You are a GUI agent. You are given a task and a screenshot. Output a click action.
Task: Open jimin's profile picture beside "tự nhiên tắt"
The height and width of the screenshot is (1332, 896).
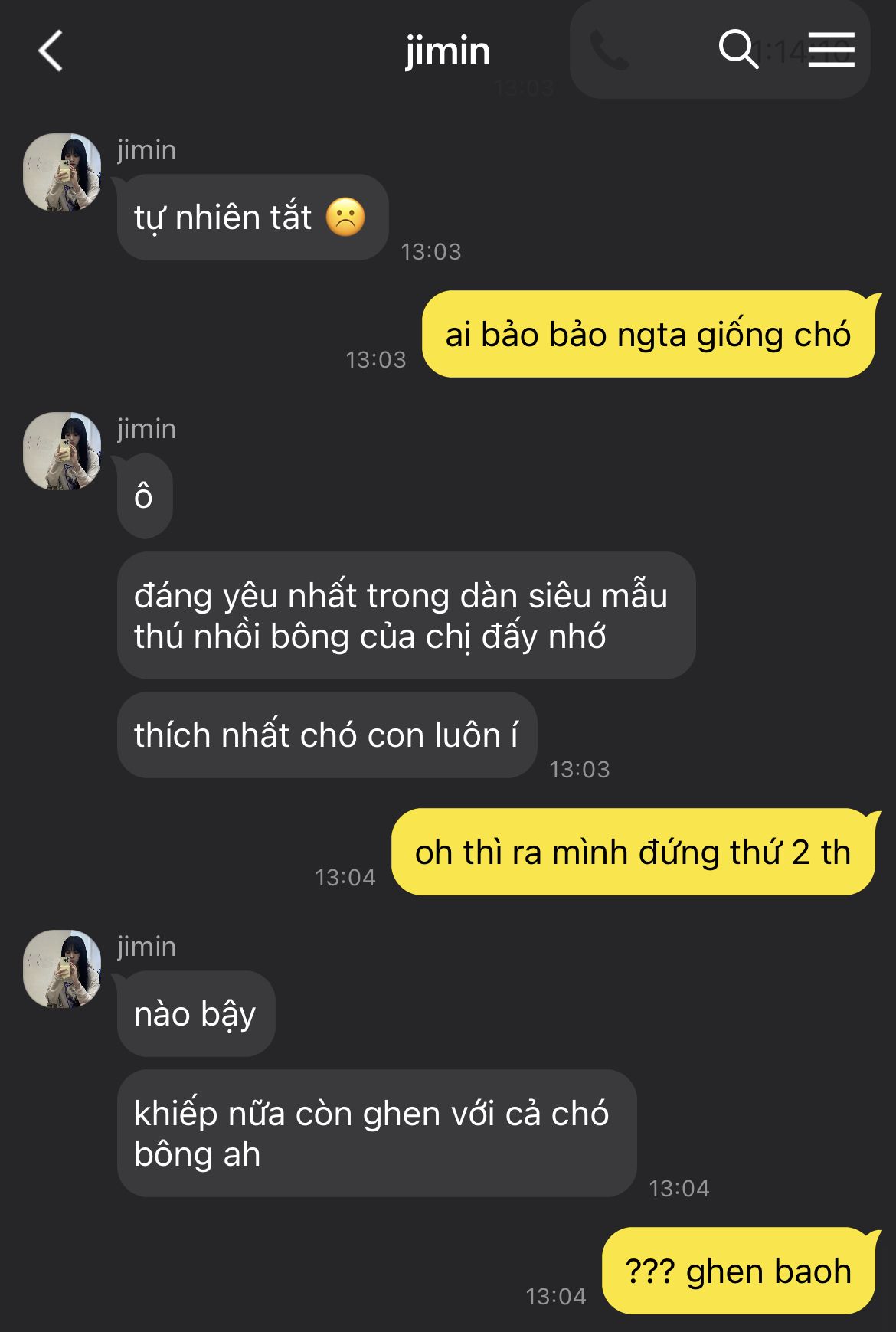[x=62, y=172]
